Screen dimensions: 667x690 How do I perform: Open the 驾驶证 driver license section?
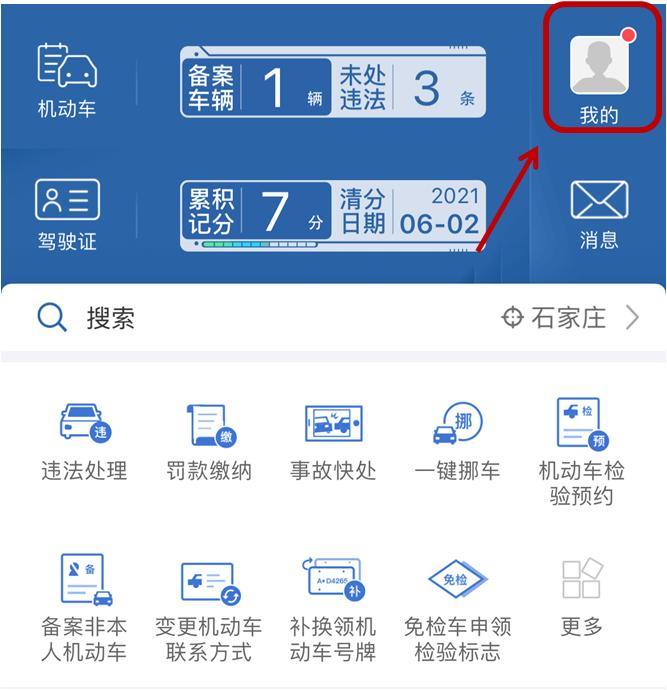(x=67, y=214)
